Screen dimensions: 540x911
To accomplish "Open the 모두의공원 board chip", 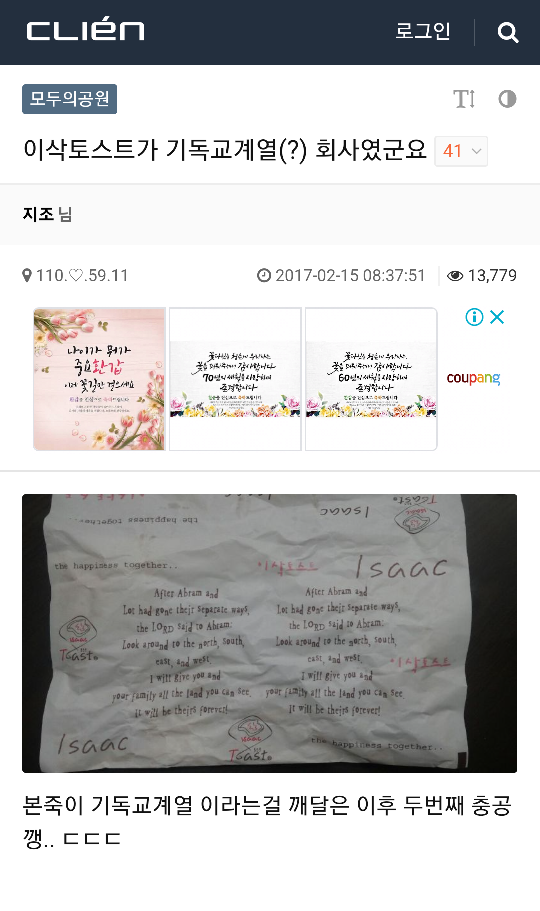I will pyautogui.click(x=70, y=99).
